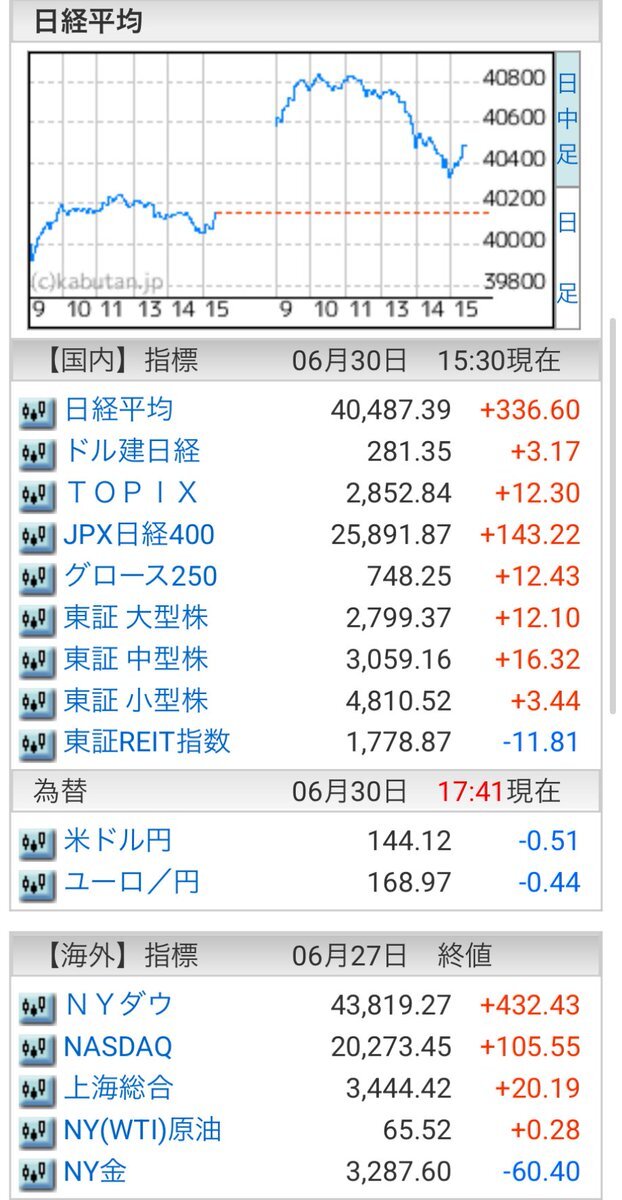The image size is (622, 1200).
Task: Open 上海総合 index page
Action: click(x=118, y=1088)
